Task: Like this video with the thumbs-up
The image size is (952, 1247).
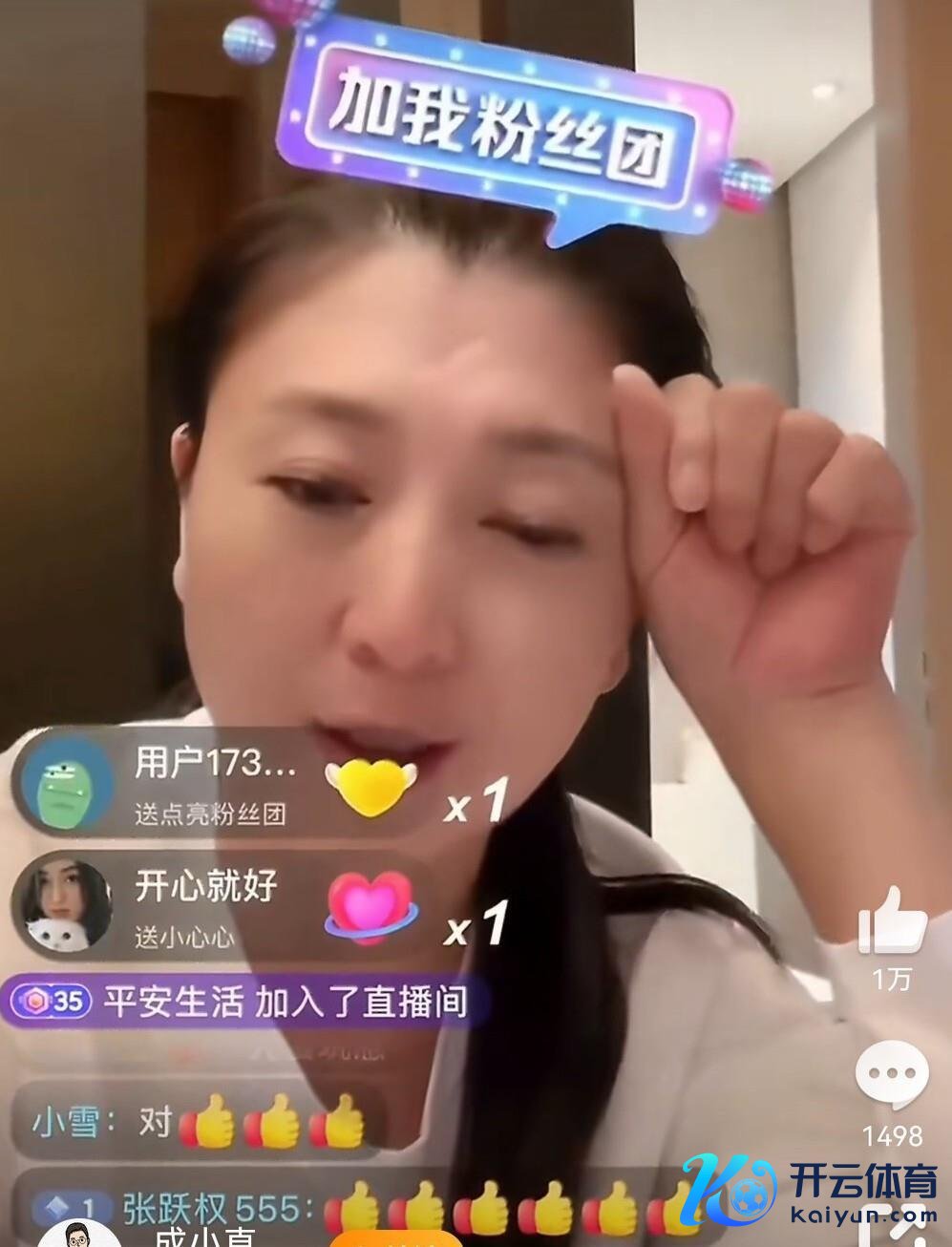Action: pos(892,922)
